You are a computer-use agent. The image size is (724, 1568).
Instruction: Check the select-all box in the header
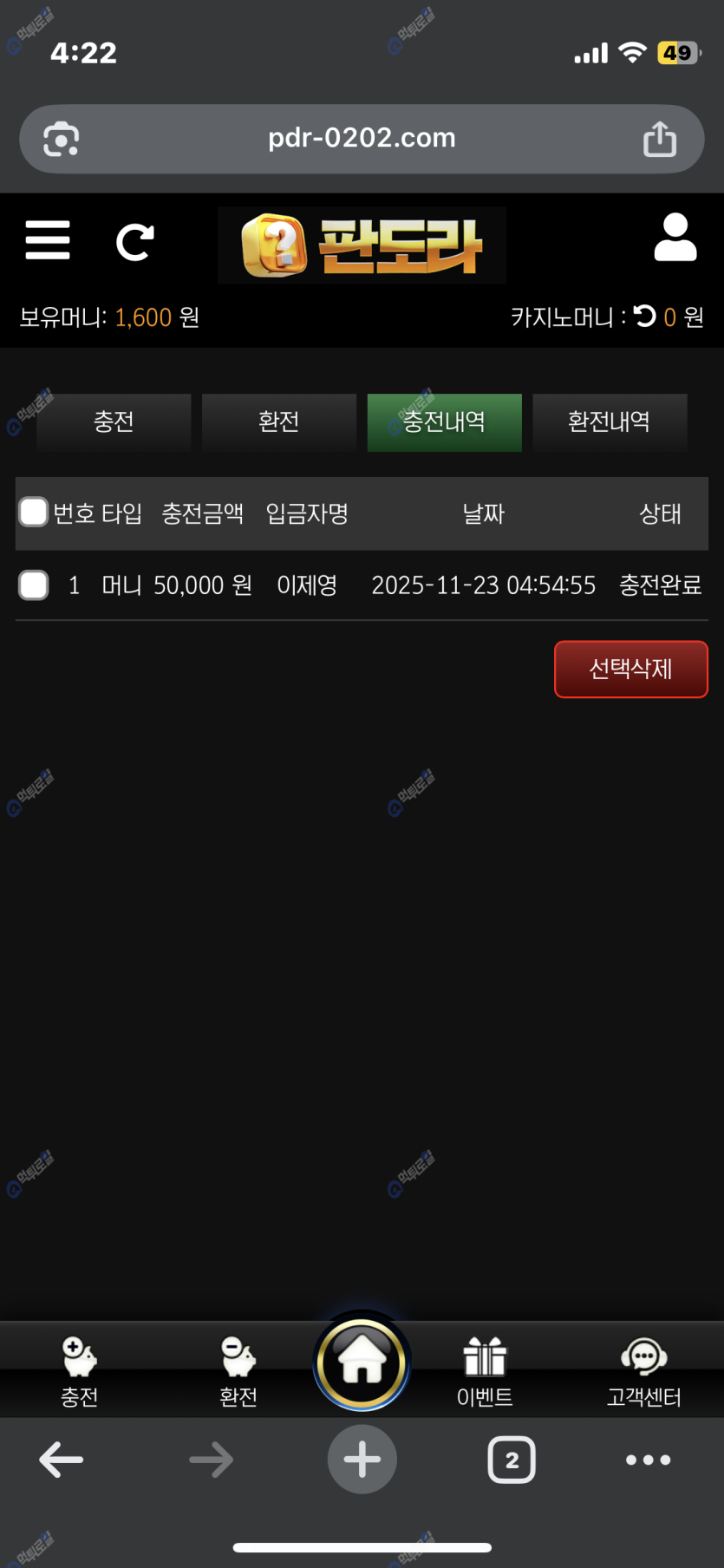(x=34, y=513)
